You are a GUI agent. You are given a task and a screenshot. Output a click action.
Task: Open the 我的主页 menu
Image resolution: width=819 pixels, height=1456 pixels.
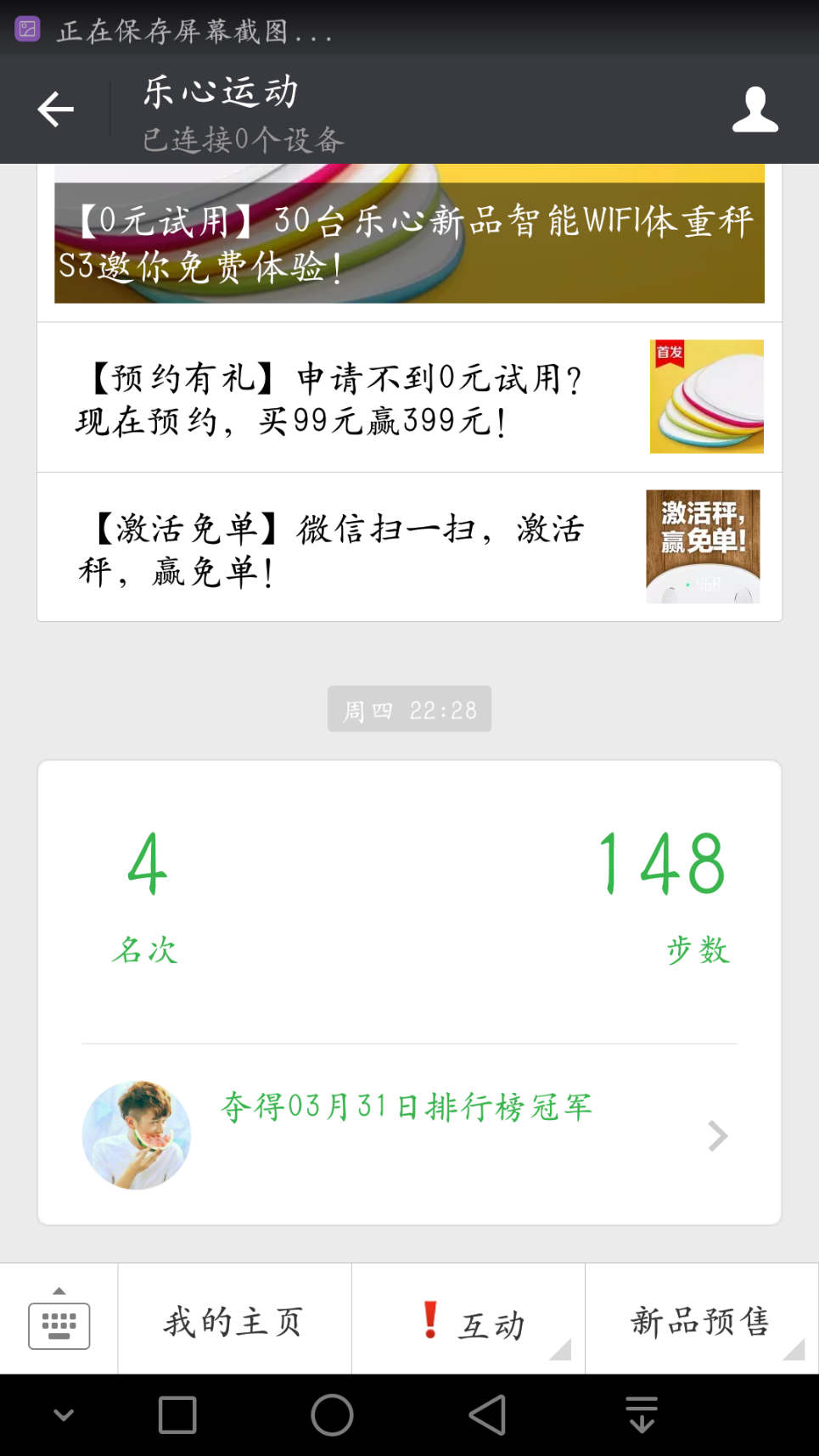(x=234, y=1319)
